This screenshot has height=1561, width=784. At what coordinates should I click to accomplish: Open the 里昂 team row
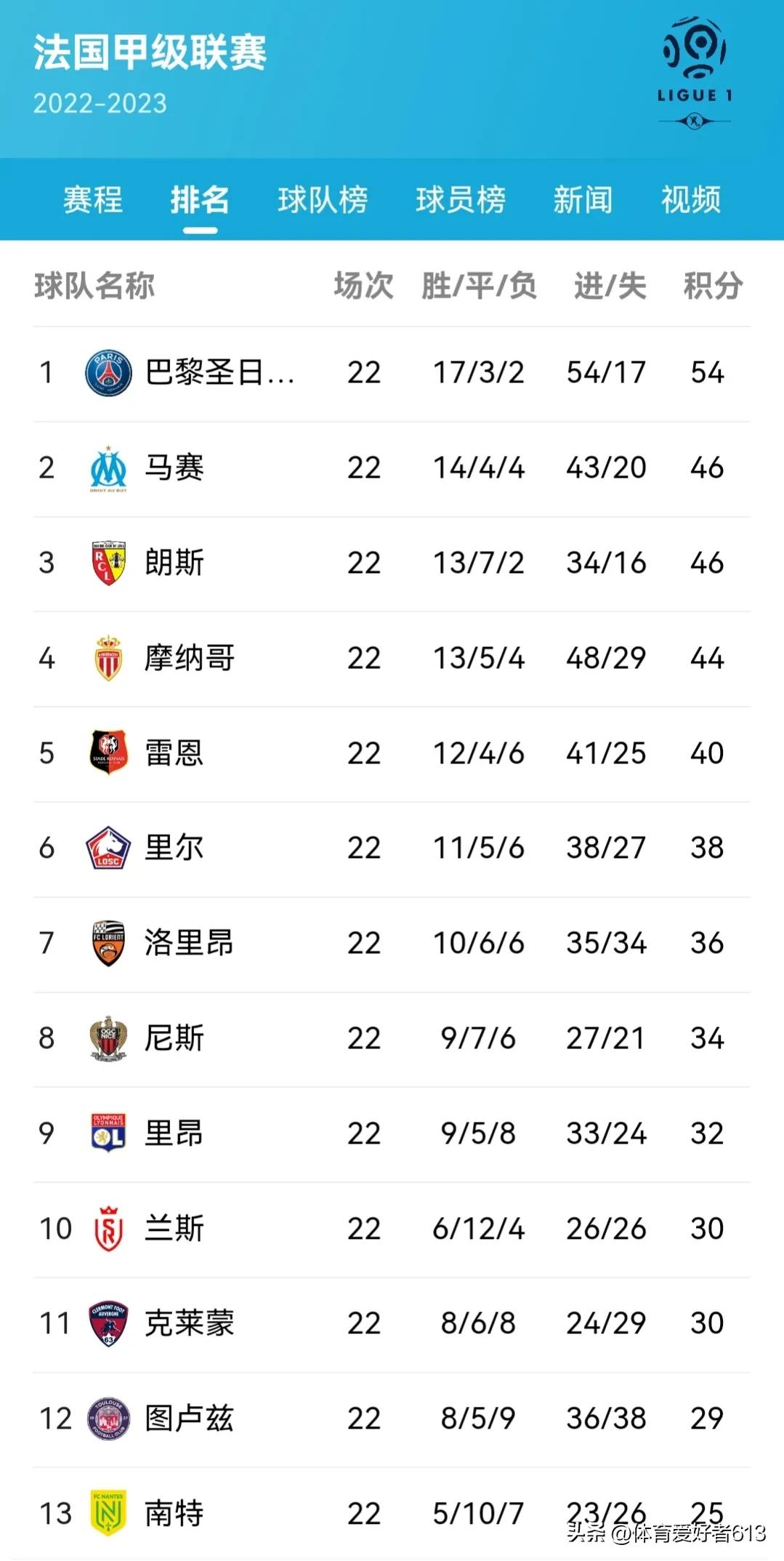tap(174, 1133)
